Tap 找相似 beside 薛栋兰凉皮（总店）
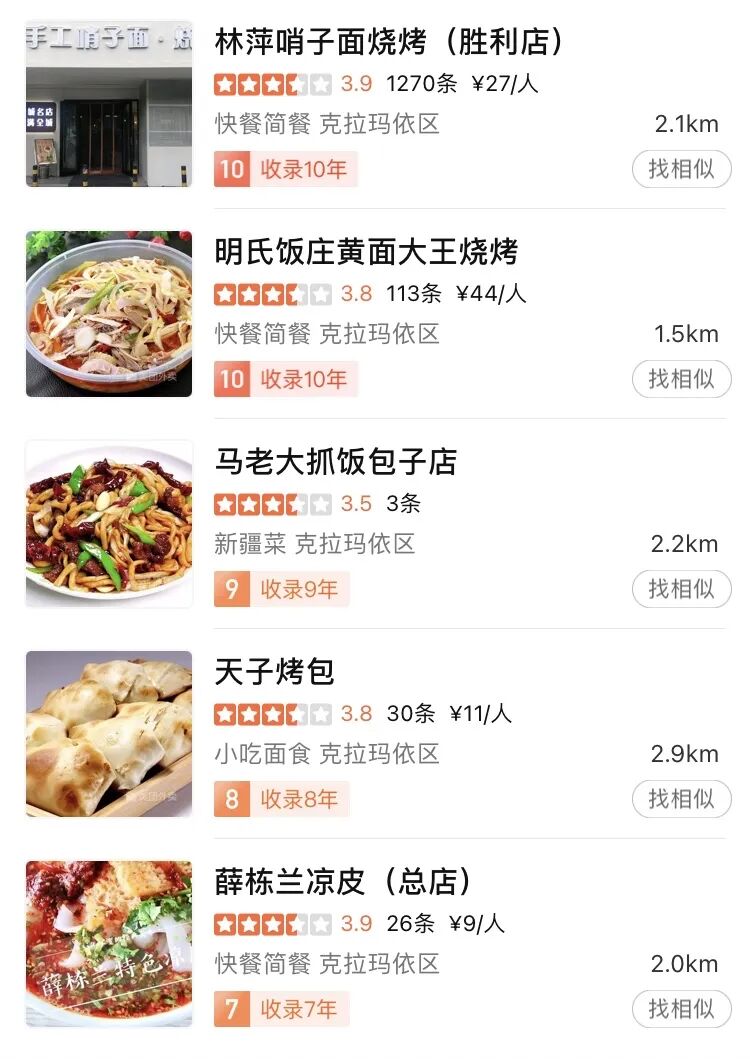The image size is (750, 1059). pyautogui.click(x=681, y=1008)
